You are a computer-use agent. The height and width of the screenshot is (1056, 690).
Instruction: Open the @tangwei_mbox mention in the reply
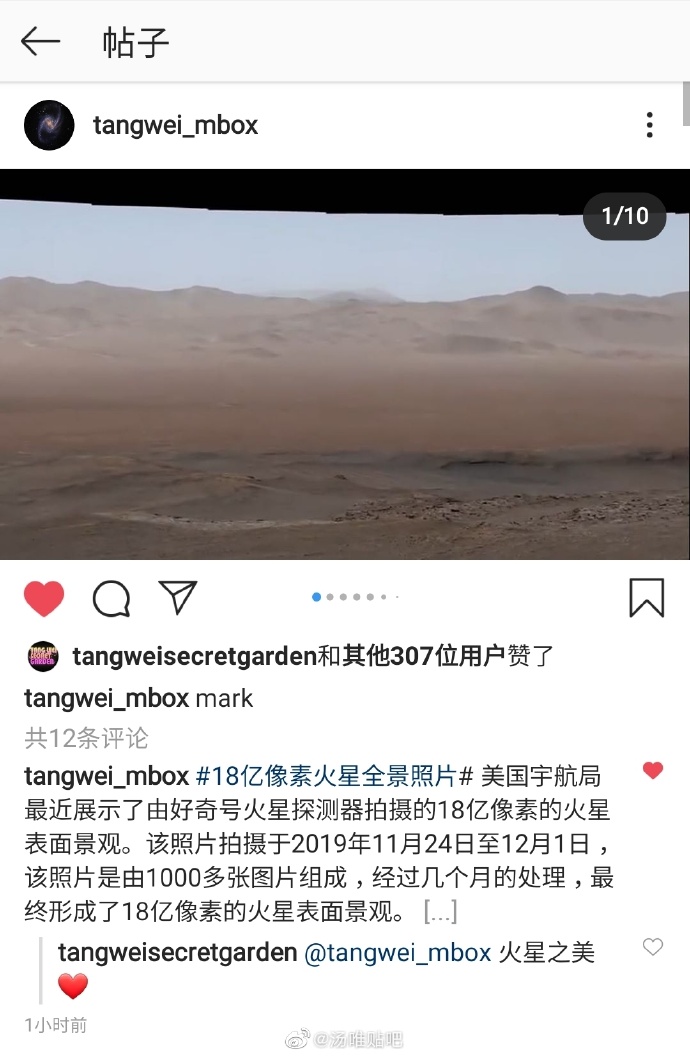click(397, 952)
